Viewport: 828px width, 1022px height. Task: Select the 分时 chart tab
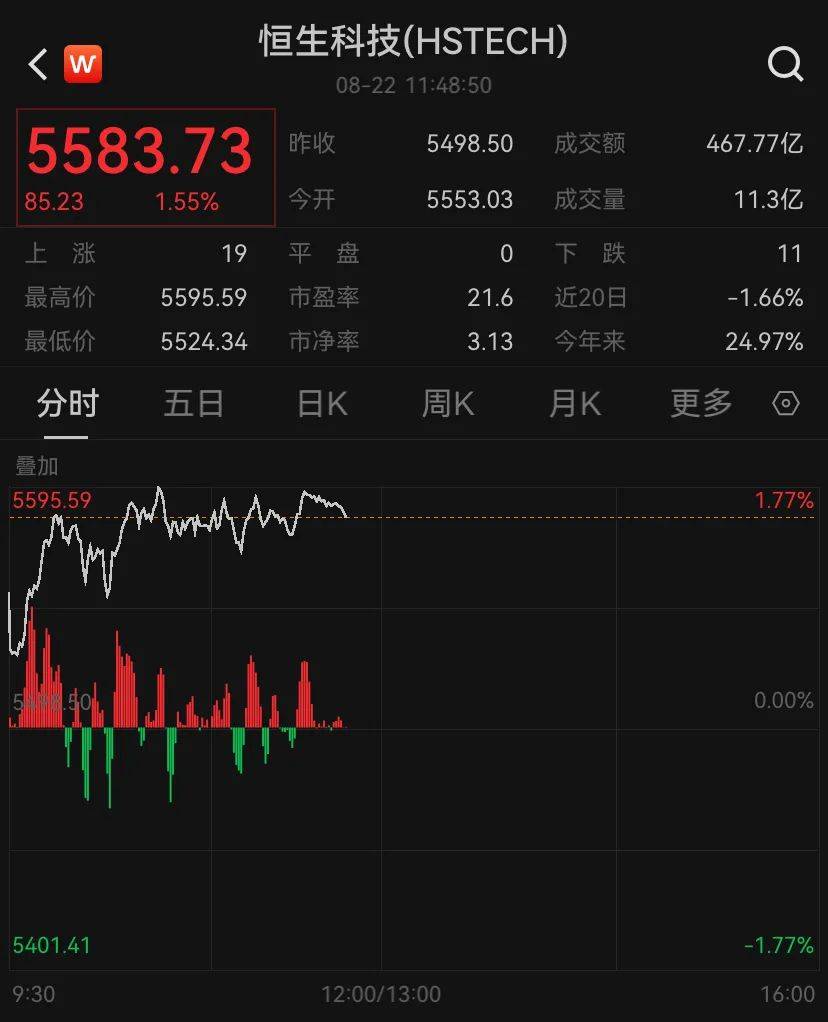tap(68, 403)
